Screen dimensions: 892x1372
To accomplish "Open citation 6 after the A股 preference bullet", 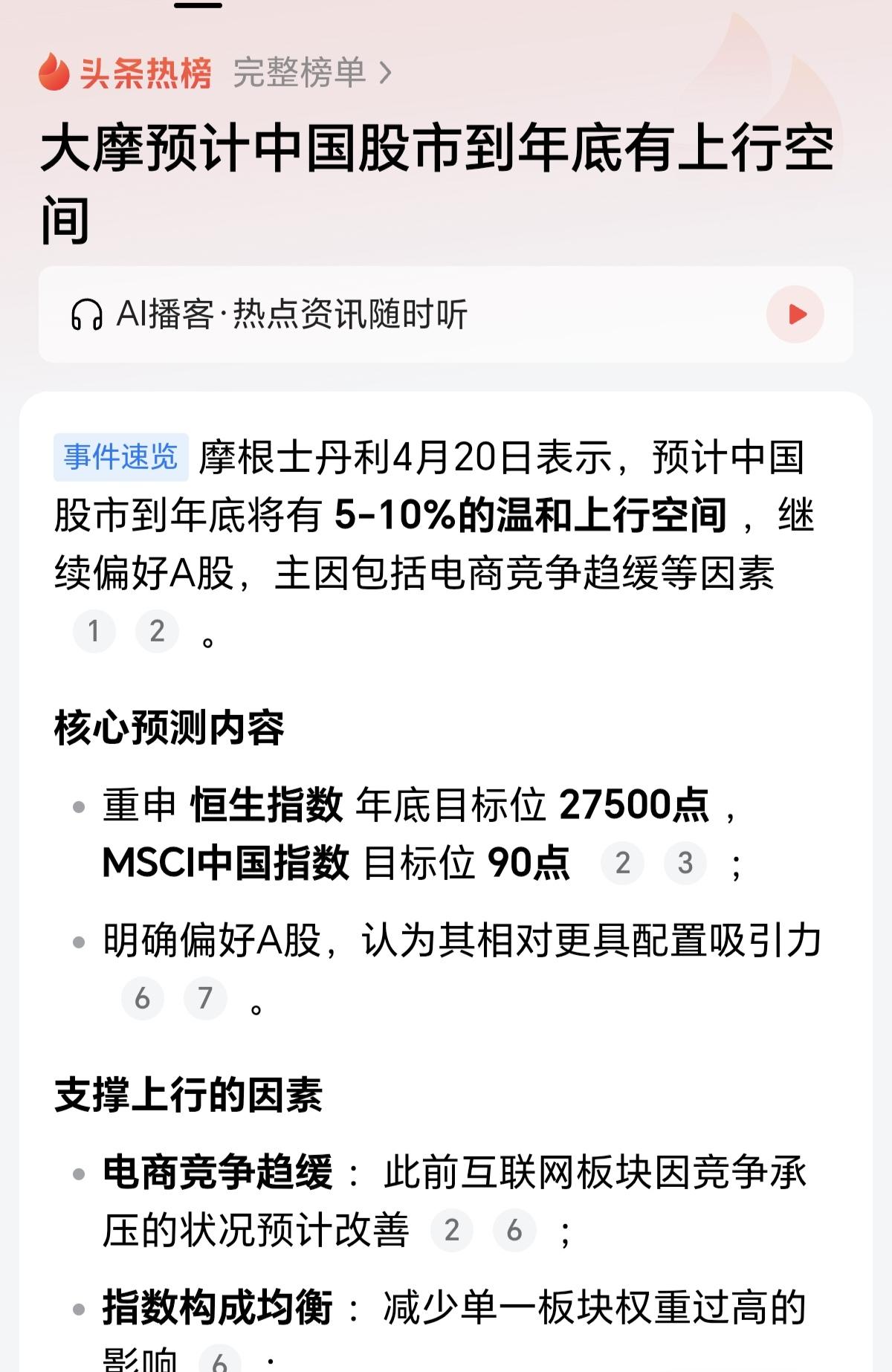I will pos(141,998).
